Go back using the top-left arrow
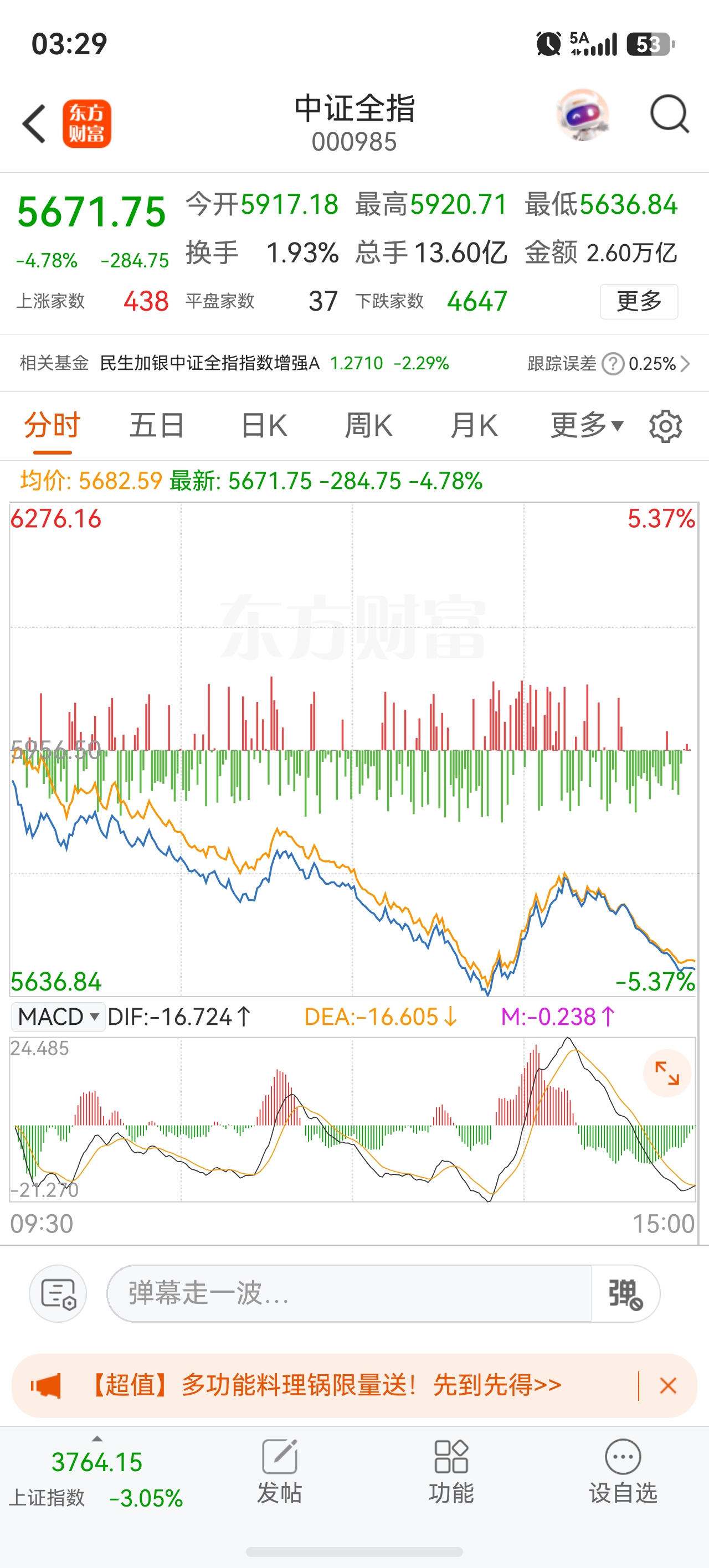 34,123
